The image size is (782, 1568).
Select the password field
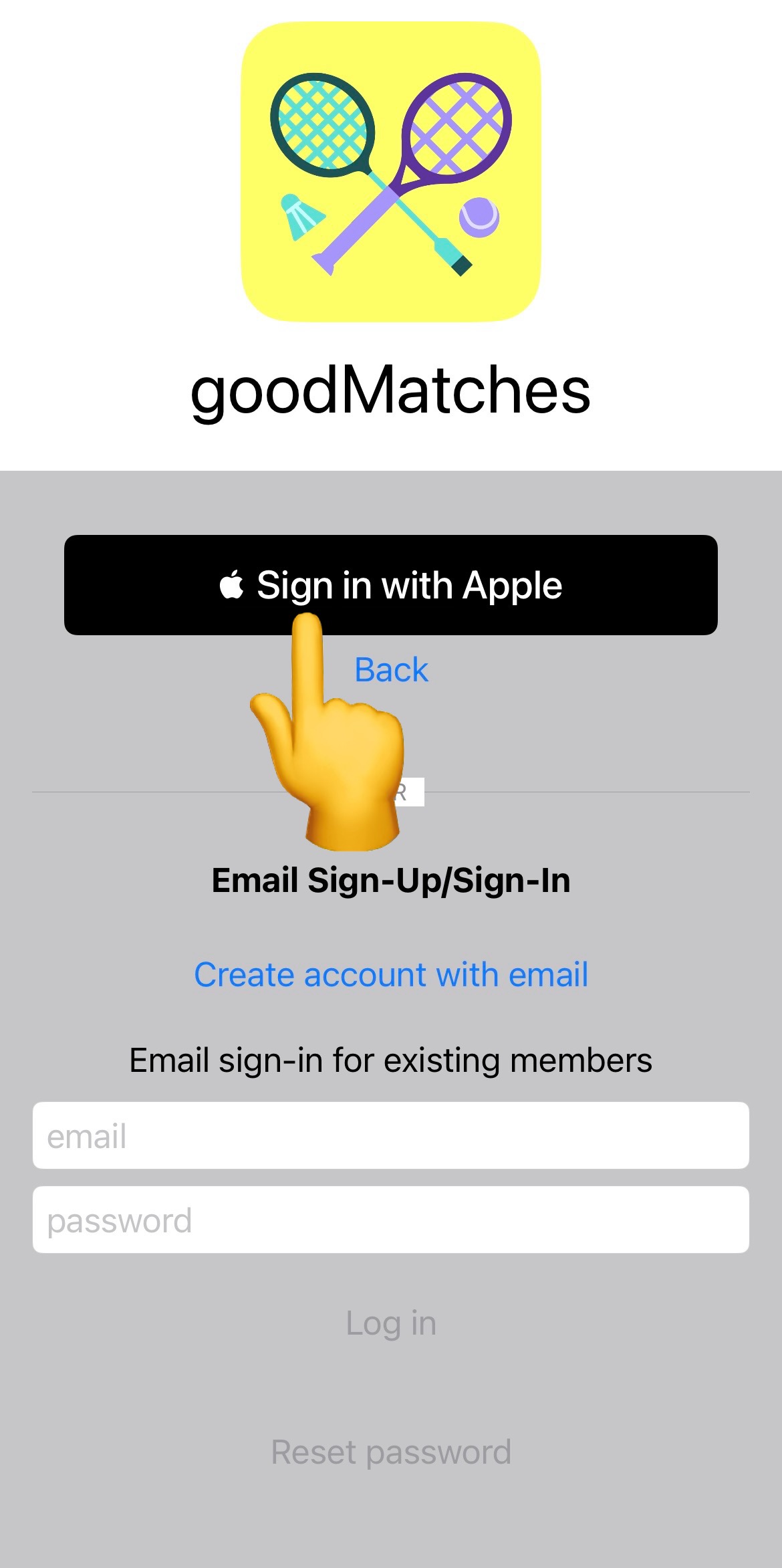click(391, 1220)
